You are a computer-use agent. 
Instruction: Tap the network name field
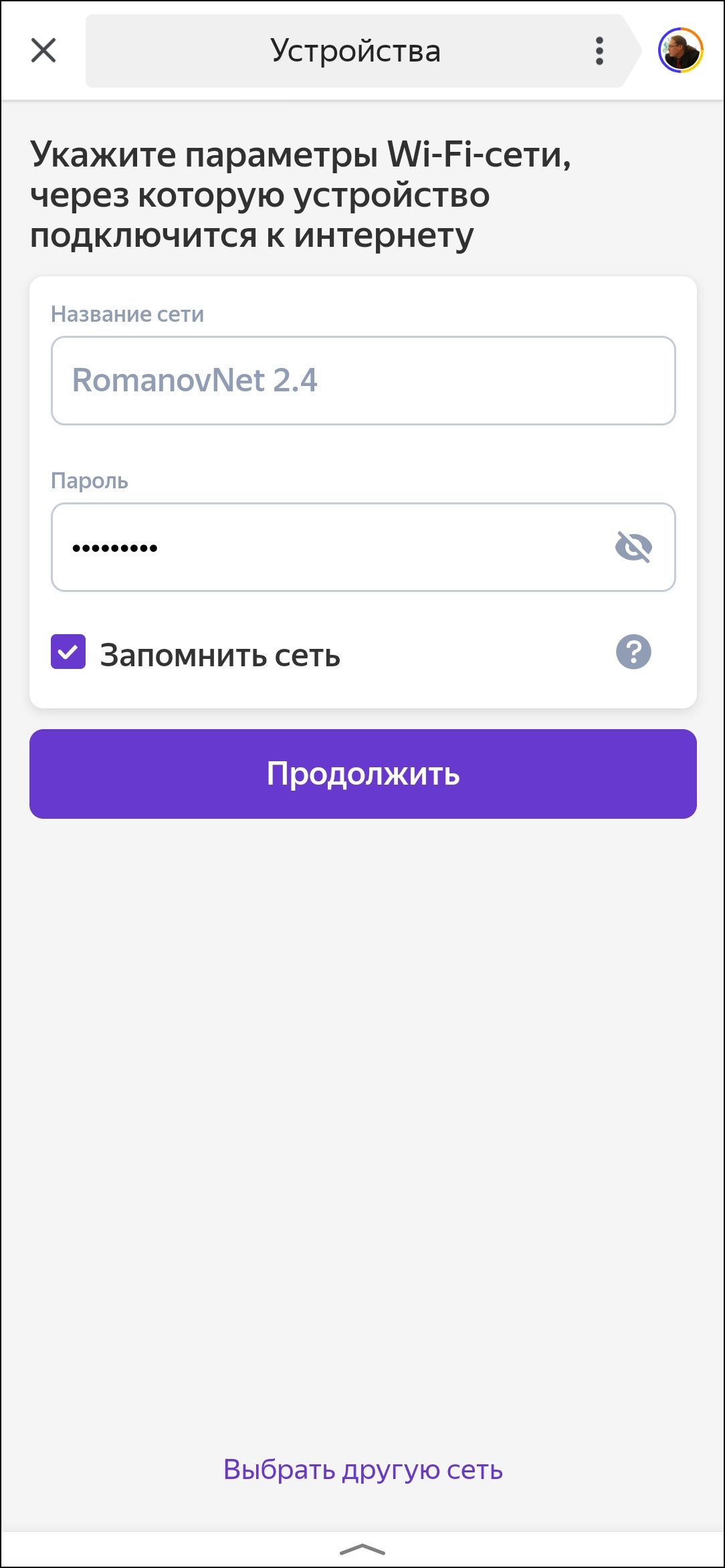pos(363,381)
